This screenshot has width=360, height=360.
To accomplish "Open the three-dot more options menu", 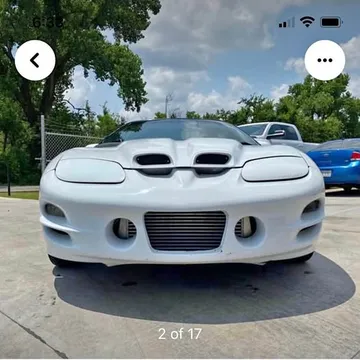I will (x=325, y=60).
